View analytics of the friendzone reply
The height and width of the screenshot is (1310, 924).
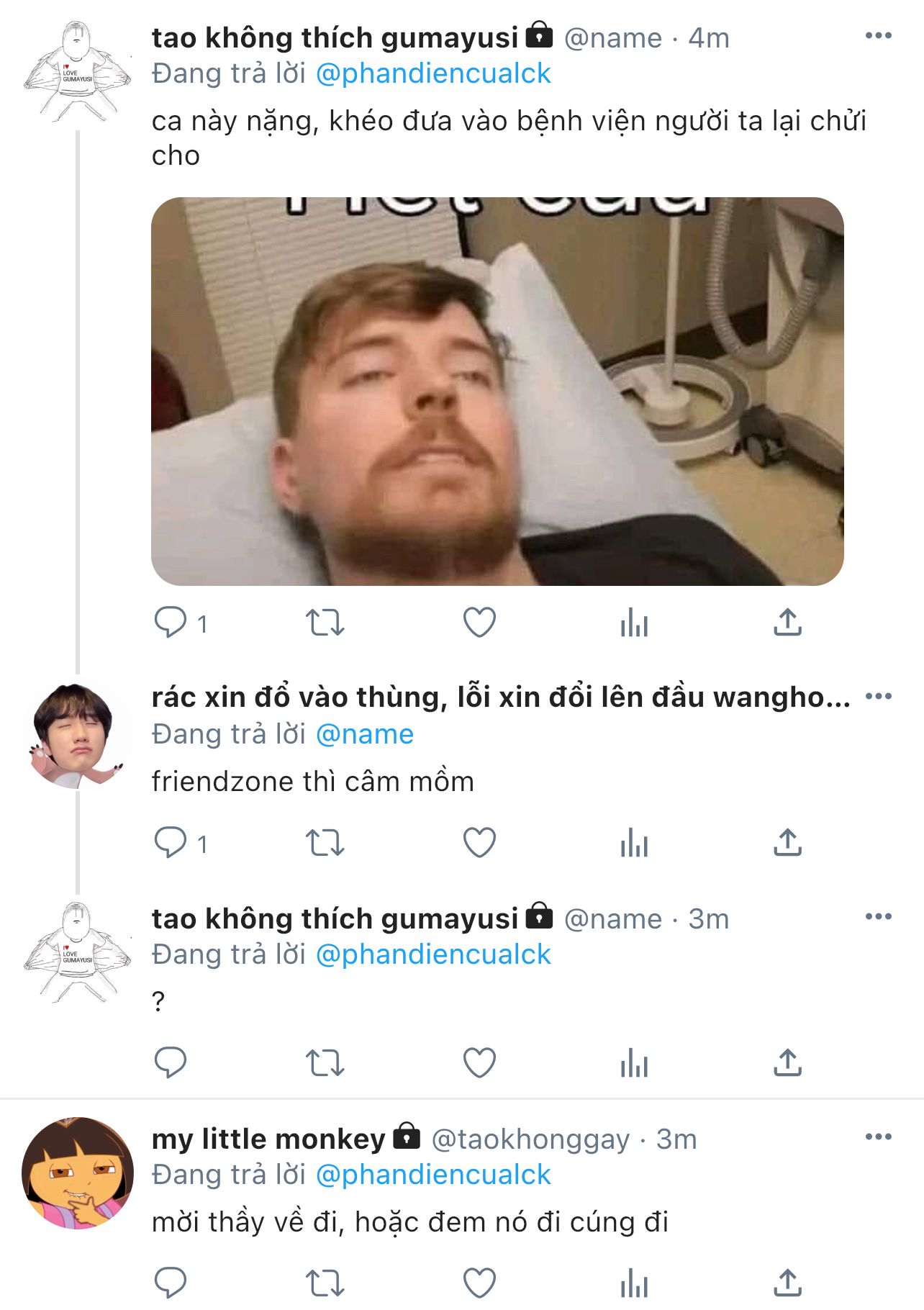click(634, 843)
